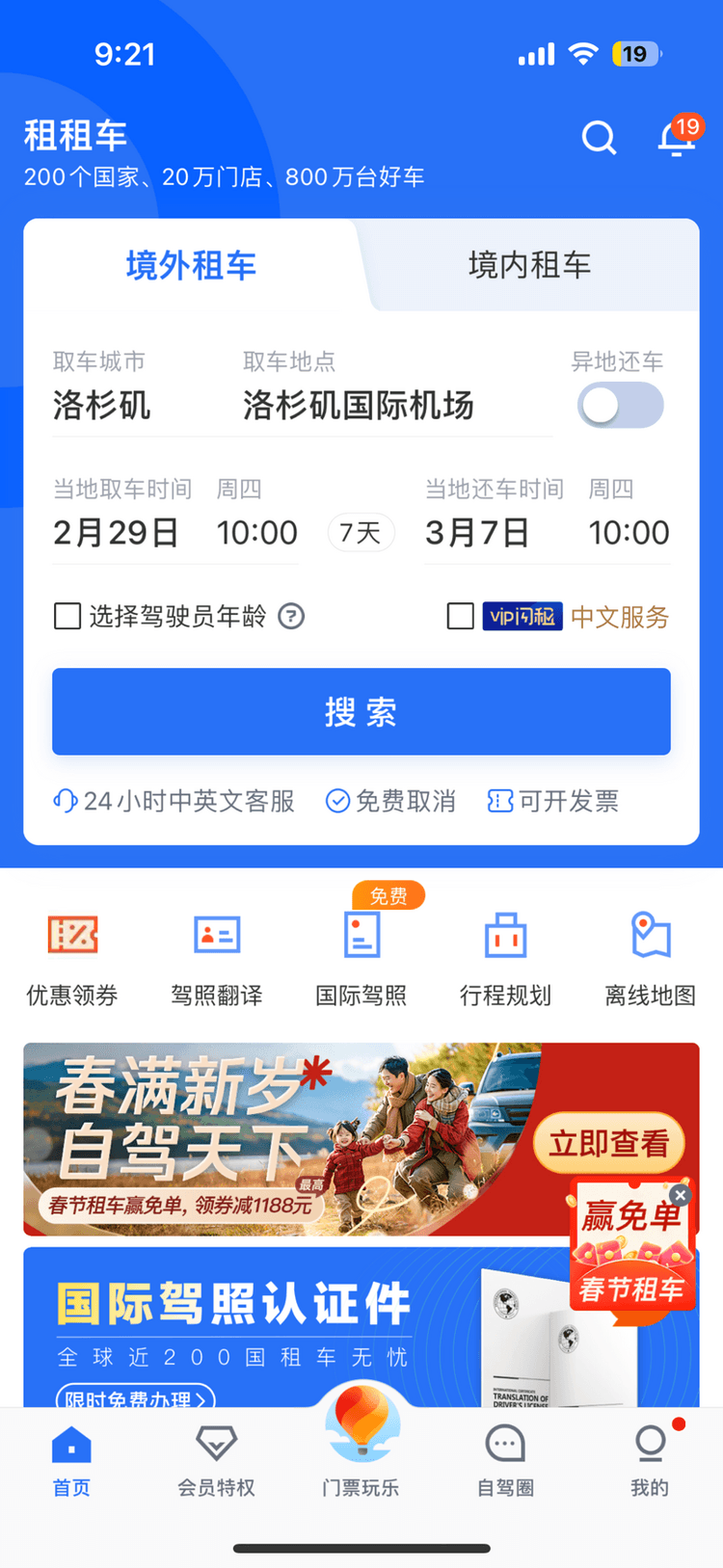Change return date 3月7日

477,532
